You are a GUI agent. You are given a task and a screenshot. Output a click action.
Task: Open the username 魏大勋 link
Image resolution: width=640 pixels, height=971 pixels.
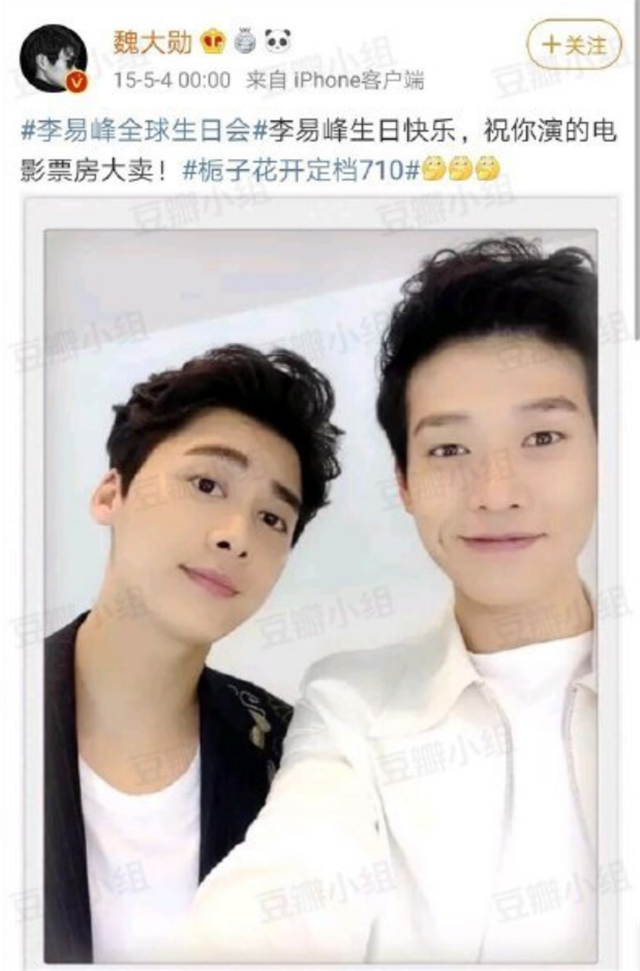153,41
